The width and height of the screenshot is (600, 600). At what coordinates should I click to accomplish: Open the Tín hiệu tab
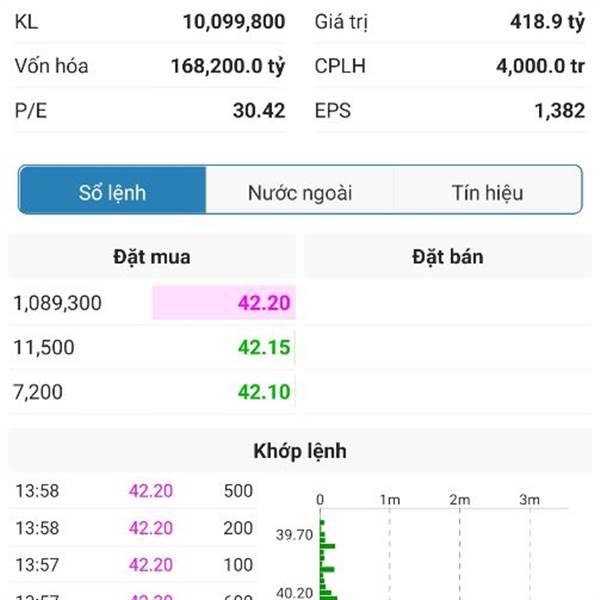487,191
